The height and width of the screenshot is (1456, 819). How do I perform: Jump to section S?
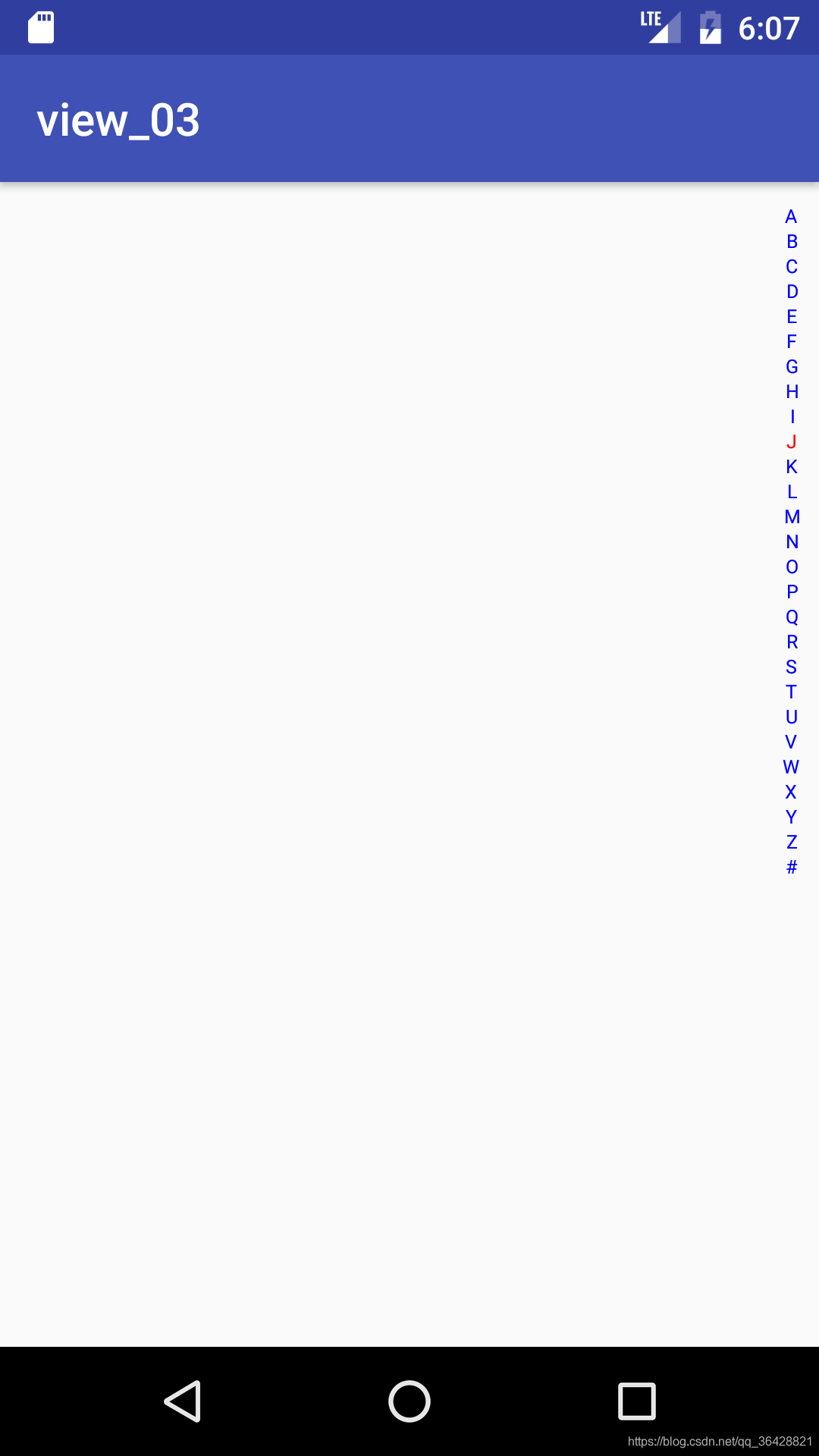click(x=791, y=667)
